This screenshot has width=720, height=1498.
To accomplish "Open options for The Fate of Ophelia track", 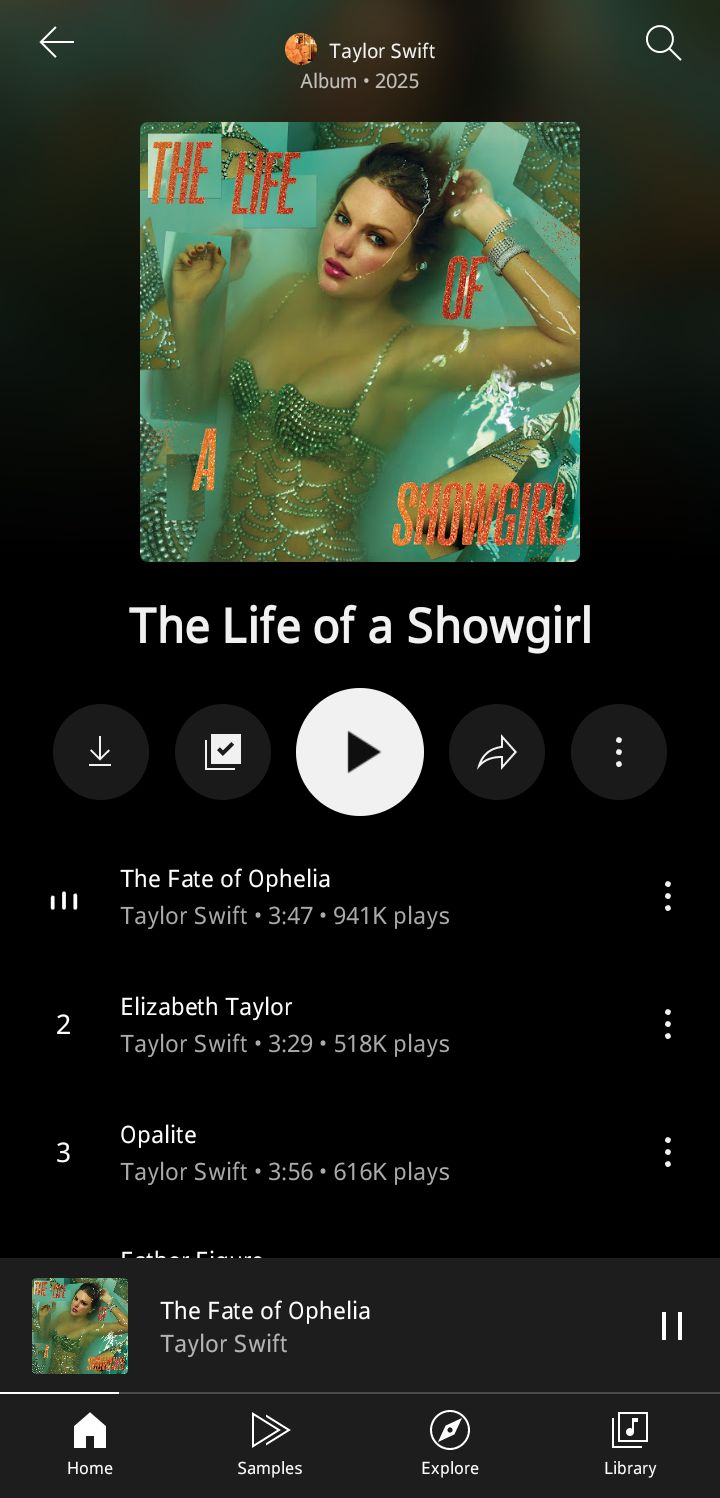I will (x=667, y=897).
